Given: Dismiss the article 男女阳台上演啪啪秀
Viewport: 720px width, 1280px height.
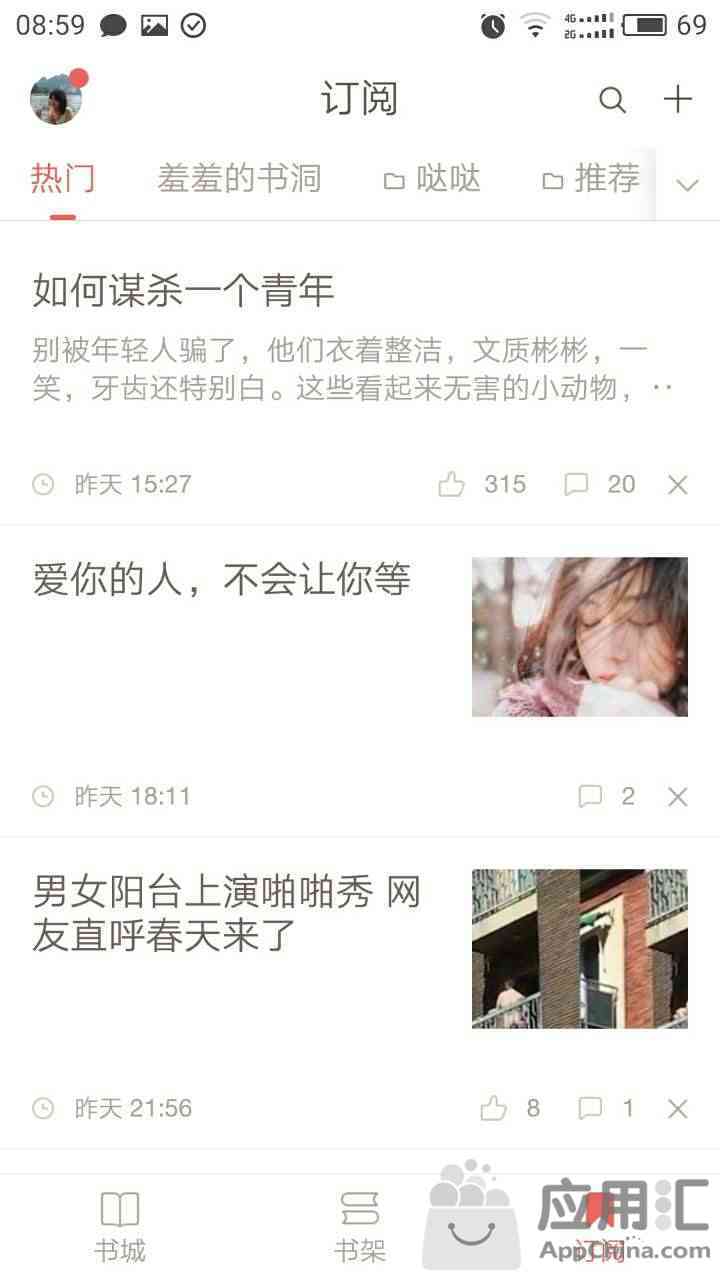Looking at the screenshot, I should 678,1108.
